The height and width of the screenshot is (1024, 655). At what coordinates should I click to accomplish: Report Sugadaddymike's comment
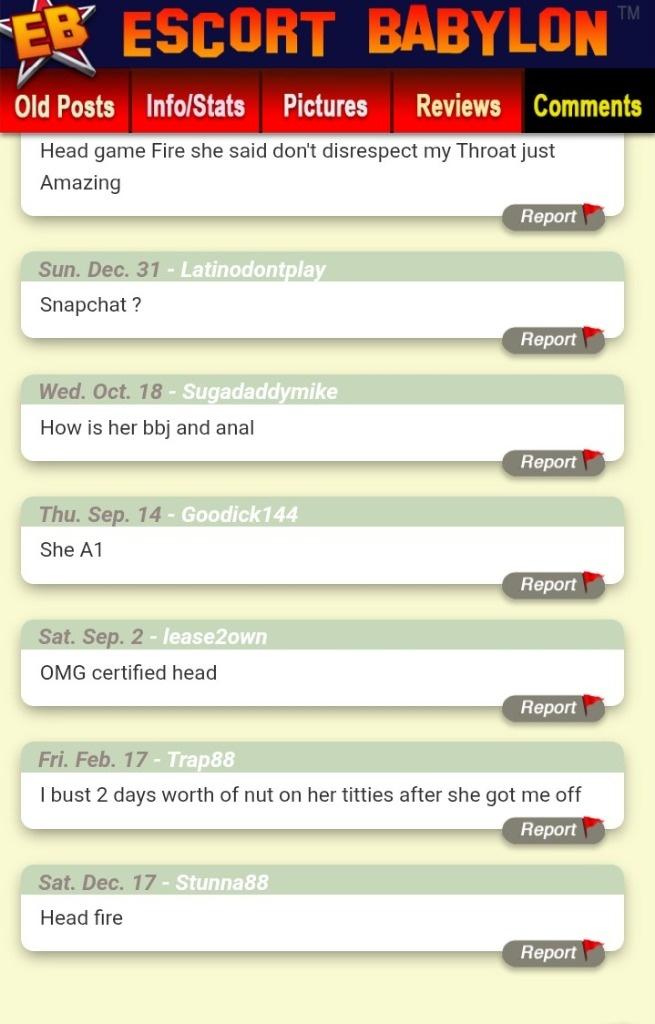click(x=553, y=462)
